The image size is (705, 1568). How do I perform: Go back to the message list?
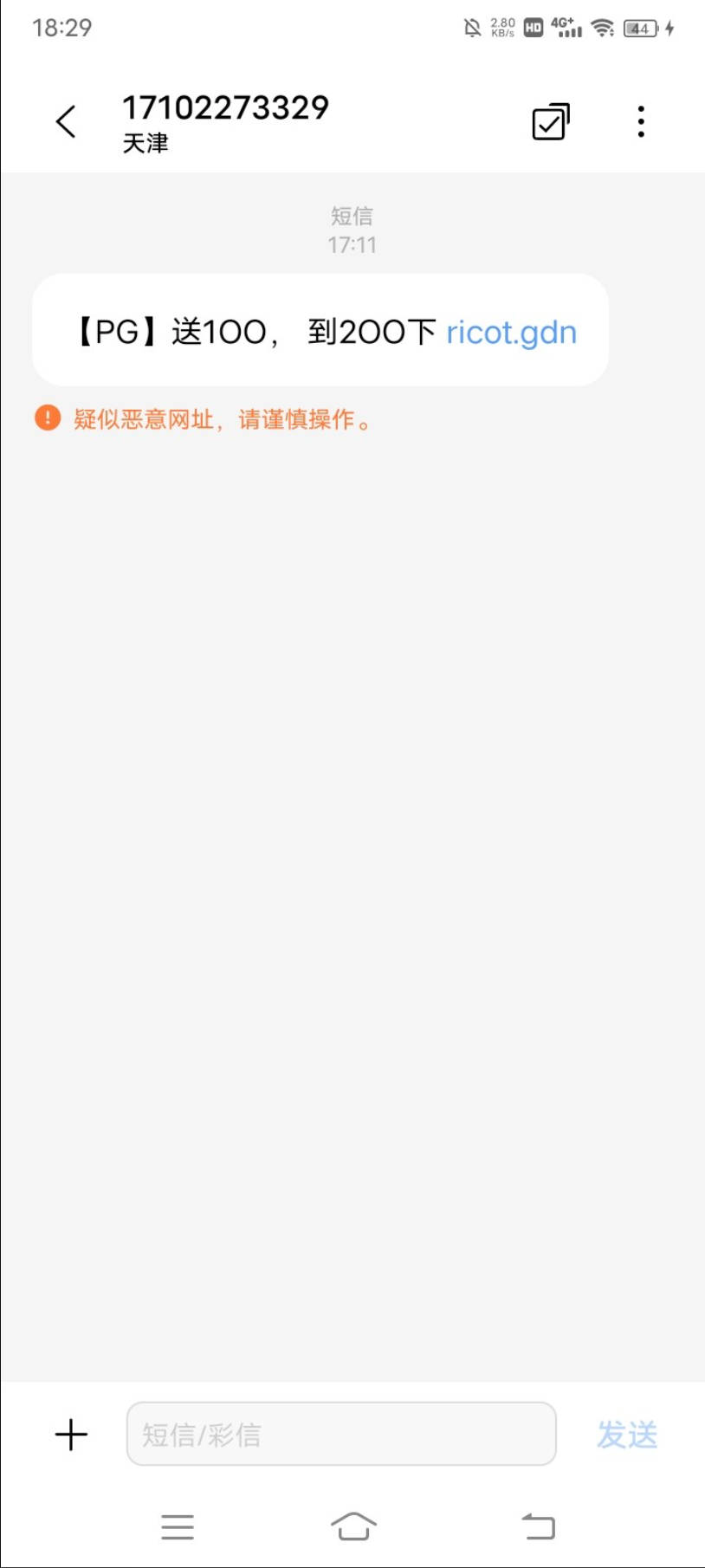click(66, 121)
